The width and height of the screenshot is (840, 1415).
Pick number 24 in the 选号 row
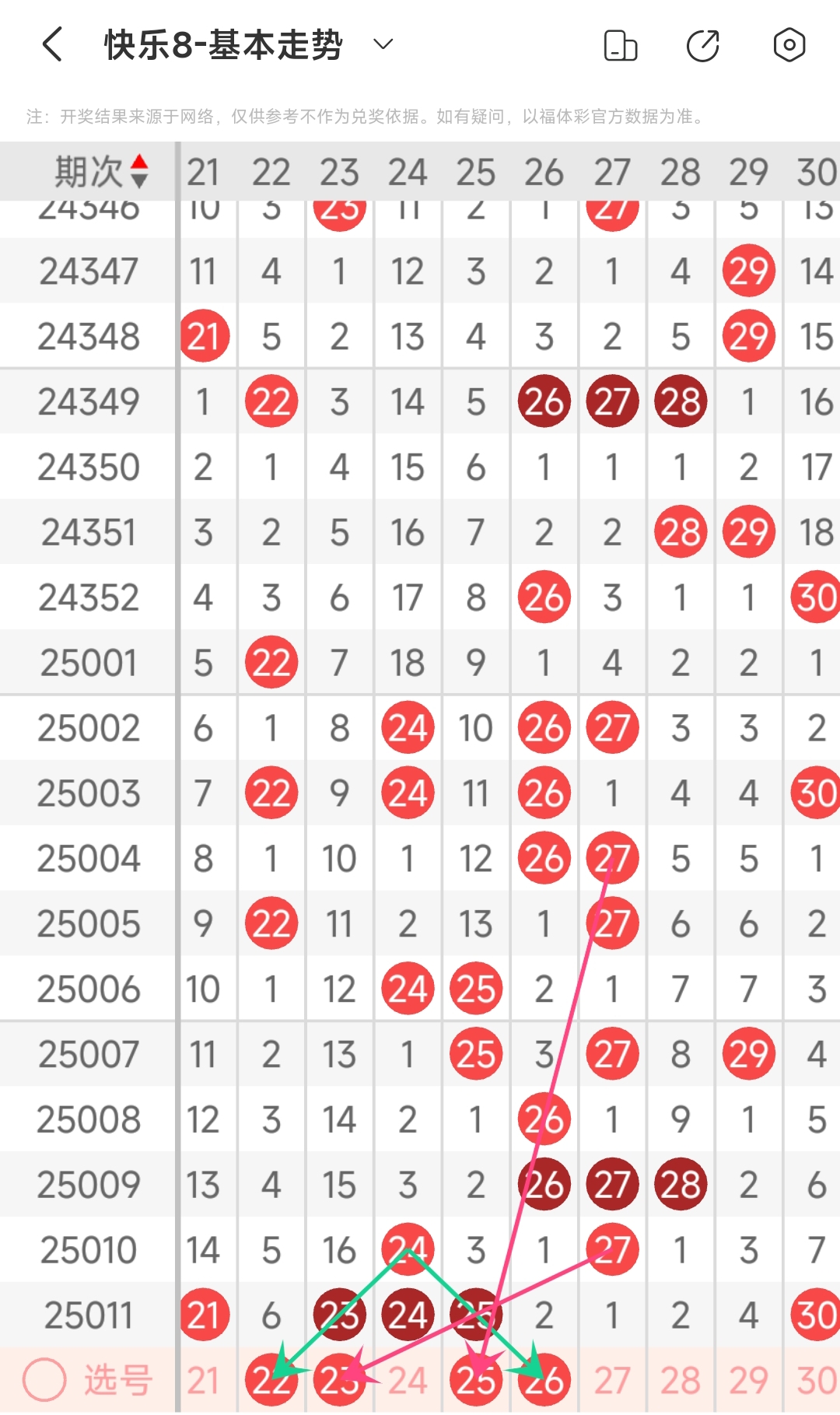[408, 1381]
